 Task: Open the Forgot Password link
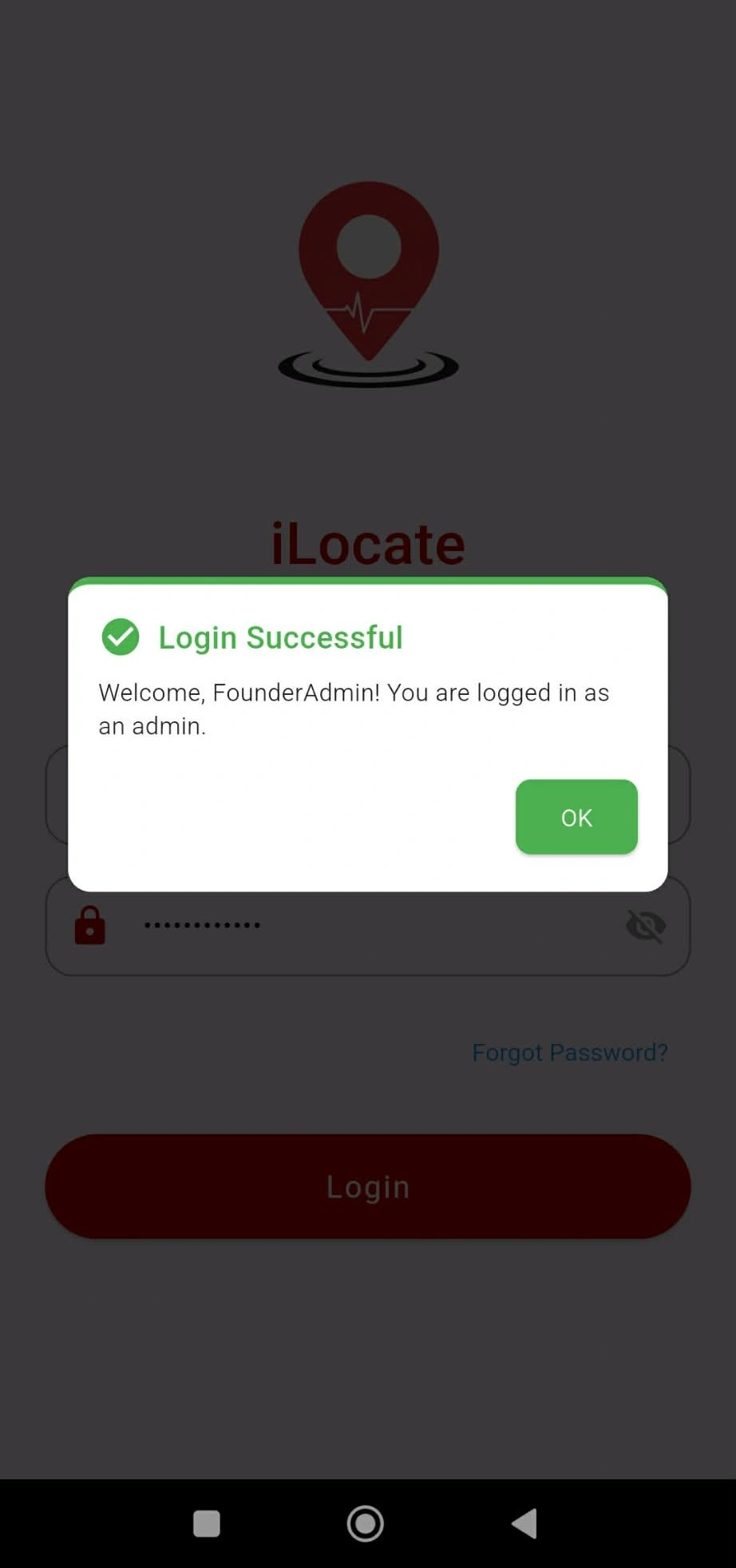[x=570, y=1052]
